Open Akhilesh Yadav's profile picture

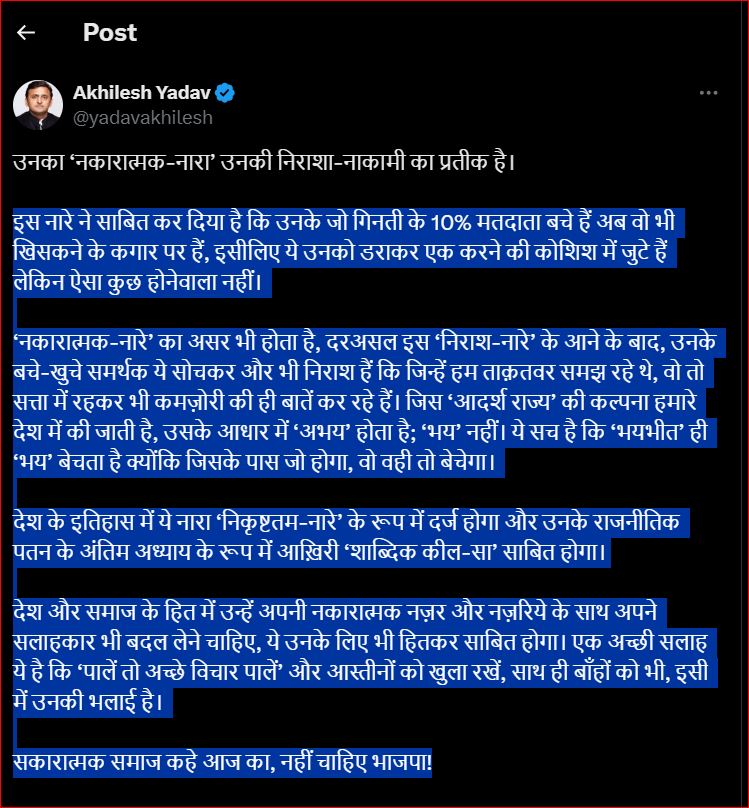coord(37,104)
